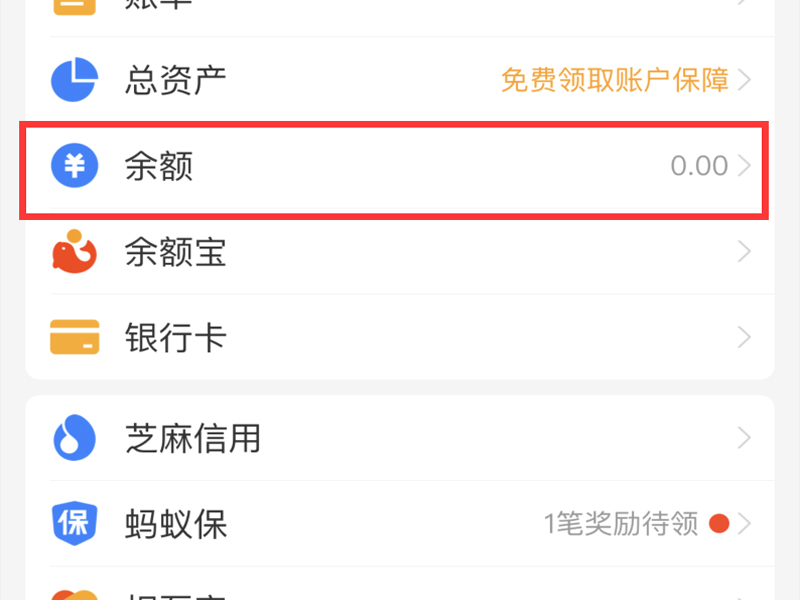This screenshot has width=800, height=600.
Task: Open the 总资产 row
Action: pos(400,80)
